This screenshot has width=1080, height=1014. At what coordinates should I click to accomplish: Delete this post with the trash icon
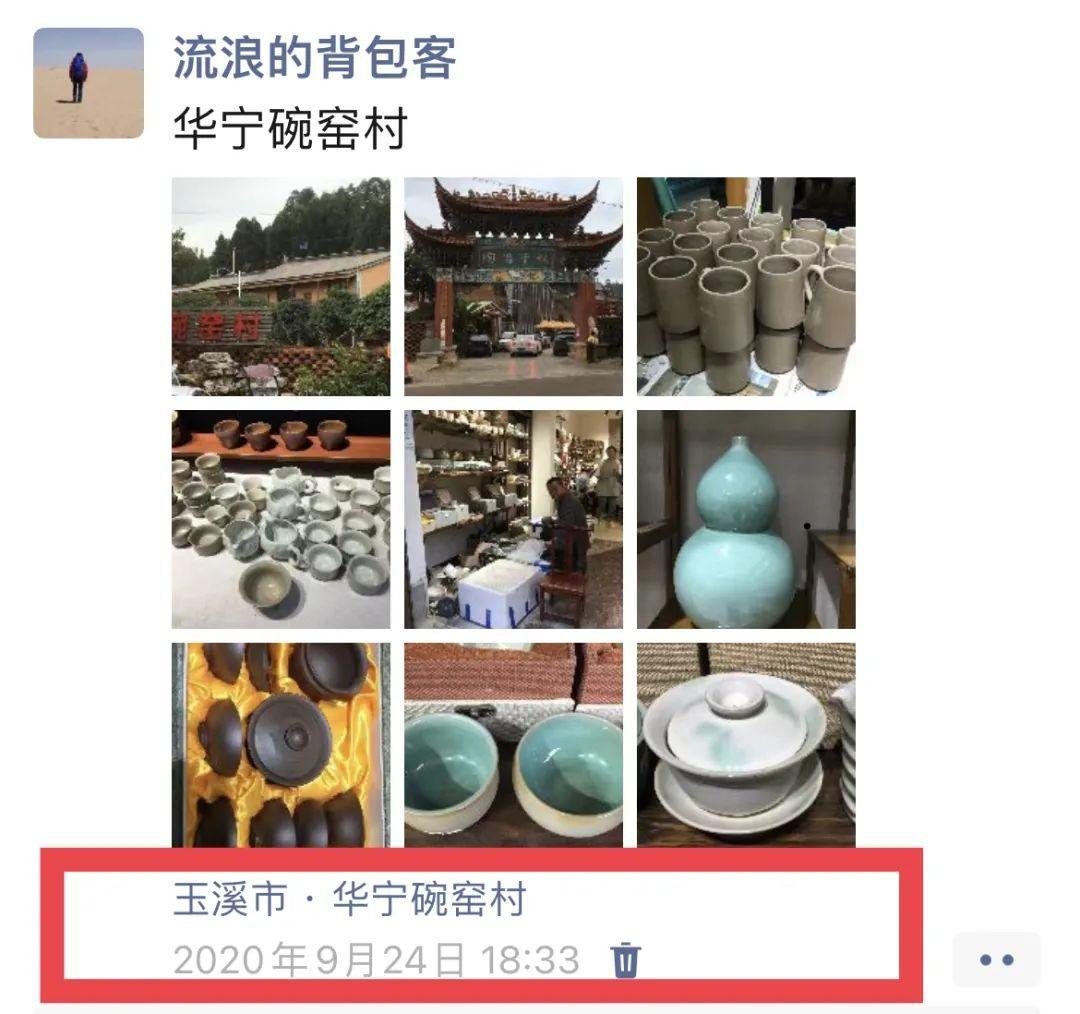coord(626,960)
